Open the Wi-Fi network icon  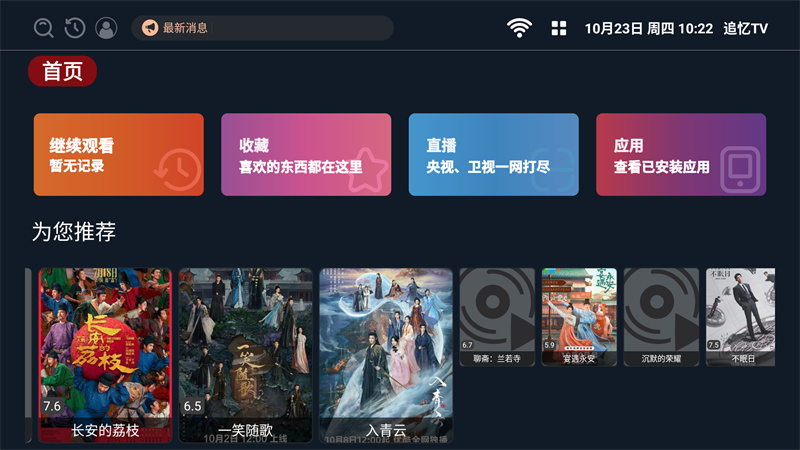click(x=519, y=28)
